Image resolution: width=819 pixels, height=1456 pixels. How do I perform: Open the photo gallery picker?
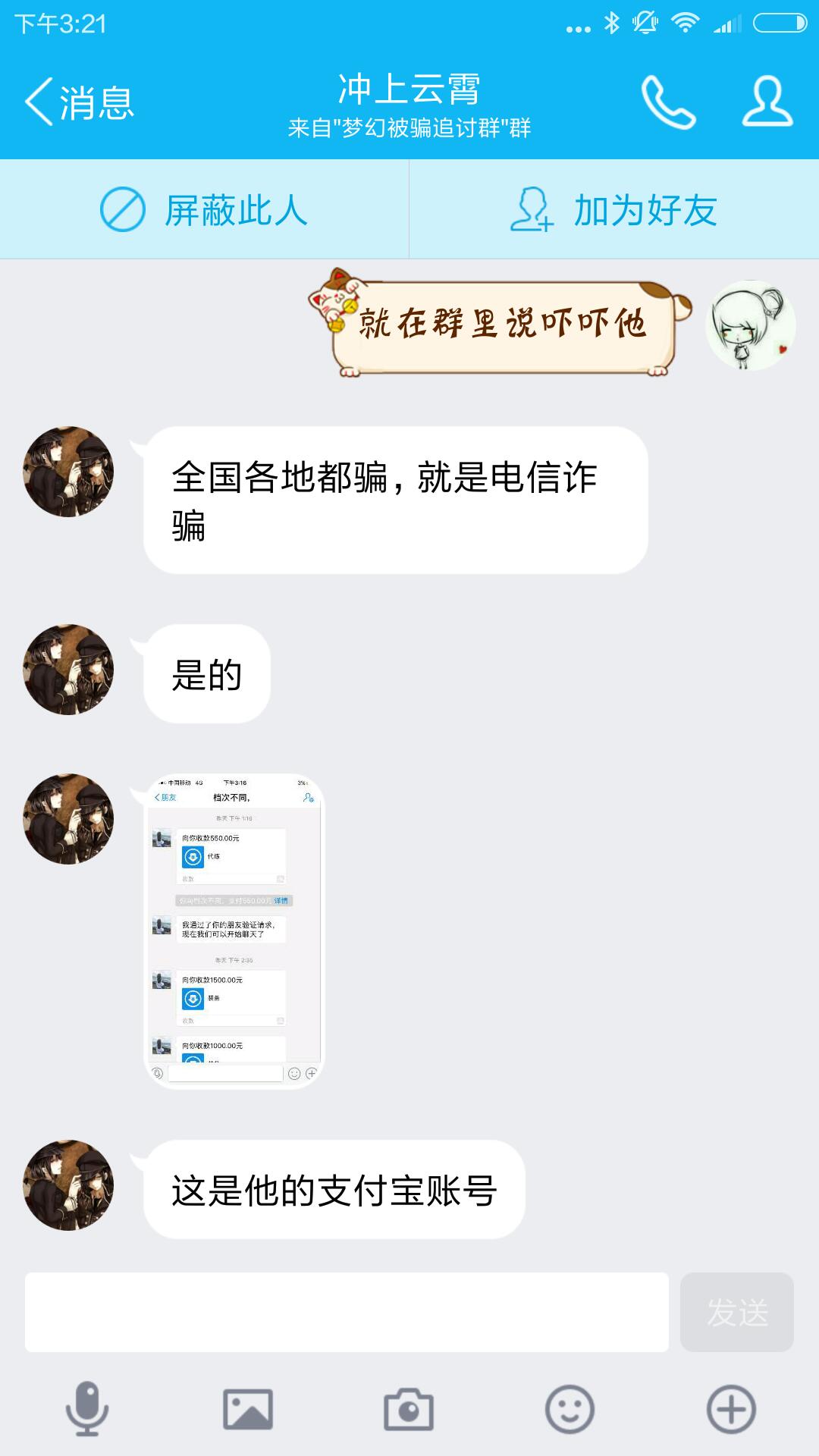click(x=248, y=1409)
